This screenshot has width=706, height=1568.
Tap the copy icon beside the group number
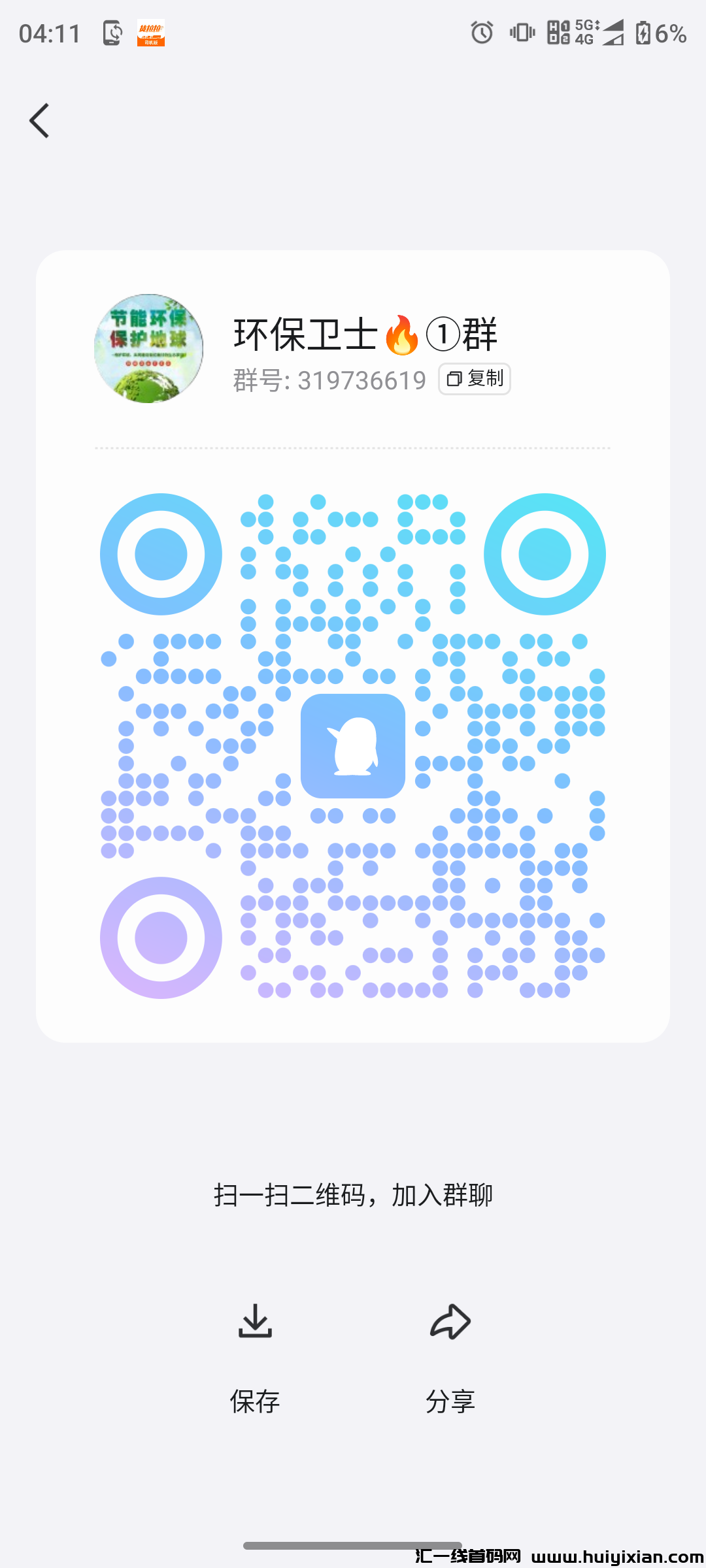(x=454, y=379)
